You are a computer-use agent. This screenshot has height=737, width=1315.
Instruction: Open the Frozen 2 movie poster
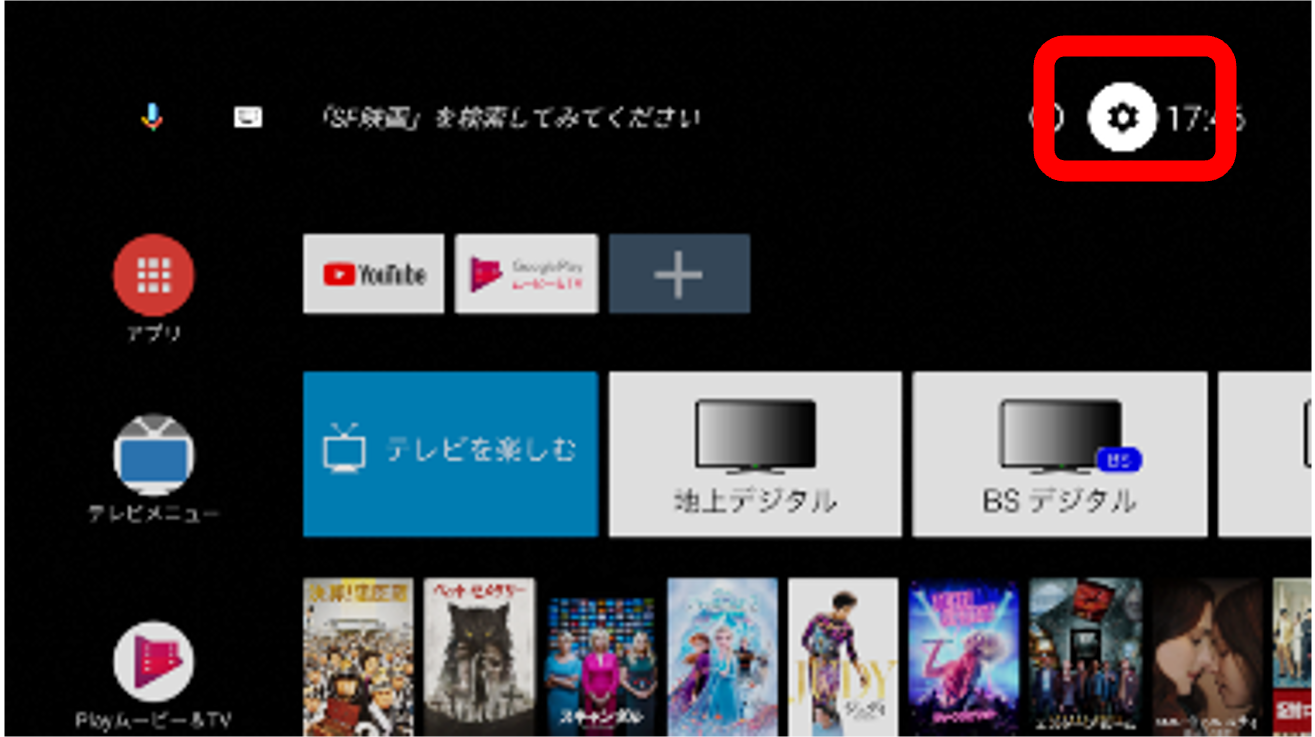click(722, 657)
